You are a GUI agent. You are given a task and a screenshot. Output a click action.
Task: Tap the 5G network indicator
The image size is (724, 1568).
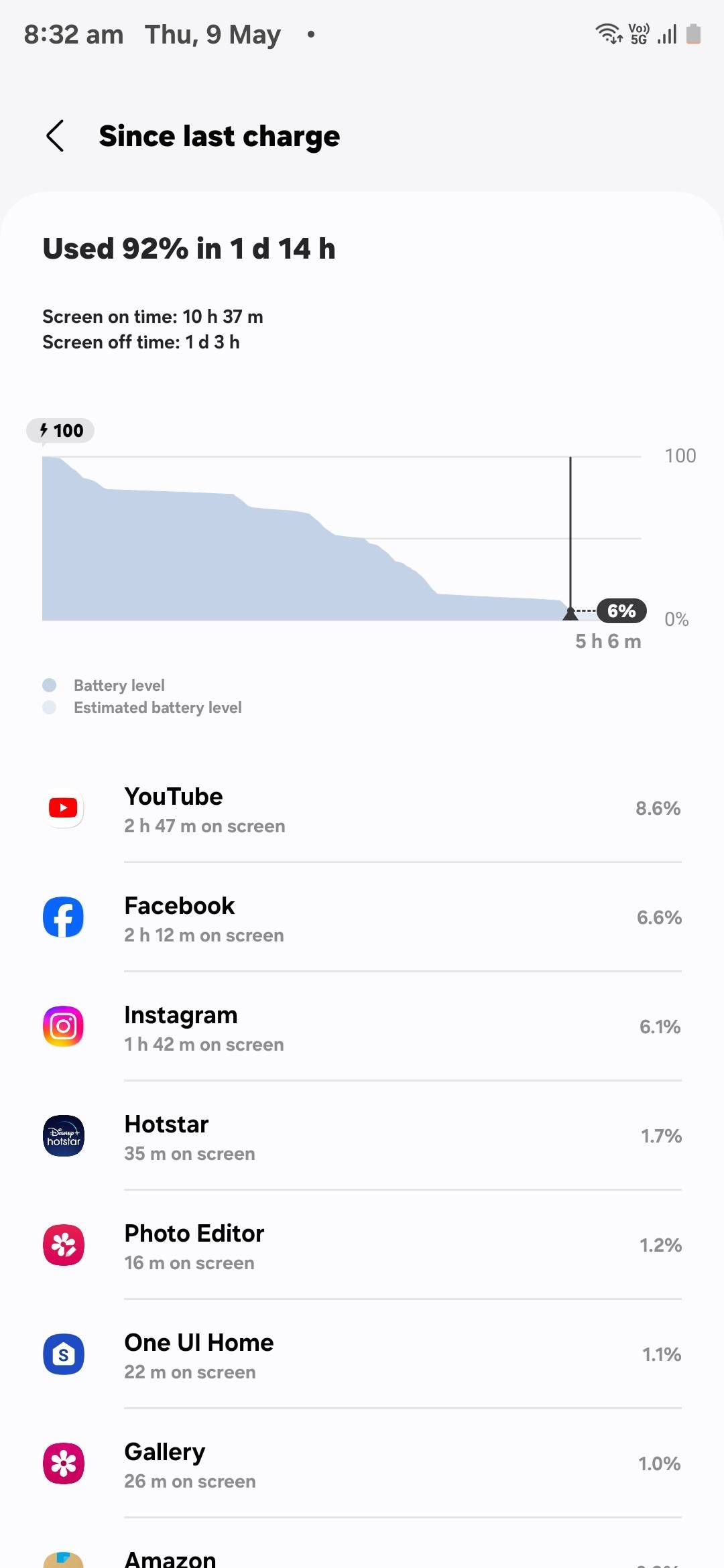pos(639,34)
